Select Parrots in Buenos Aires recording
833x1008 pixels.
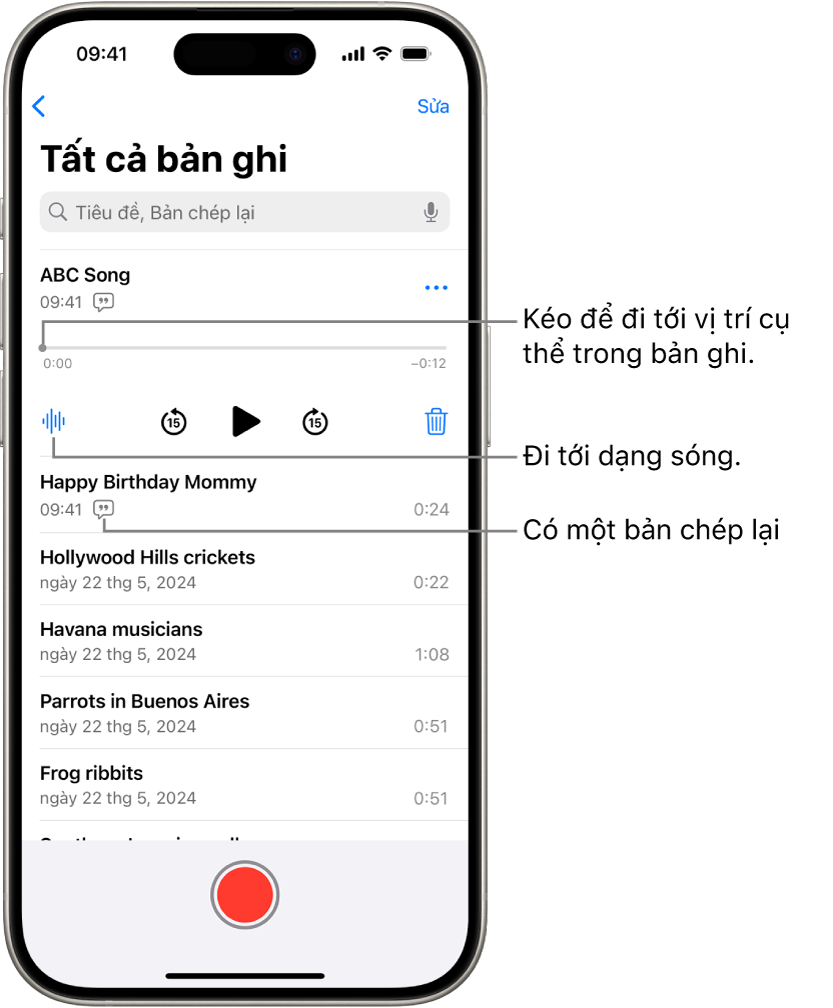point(244,712)
